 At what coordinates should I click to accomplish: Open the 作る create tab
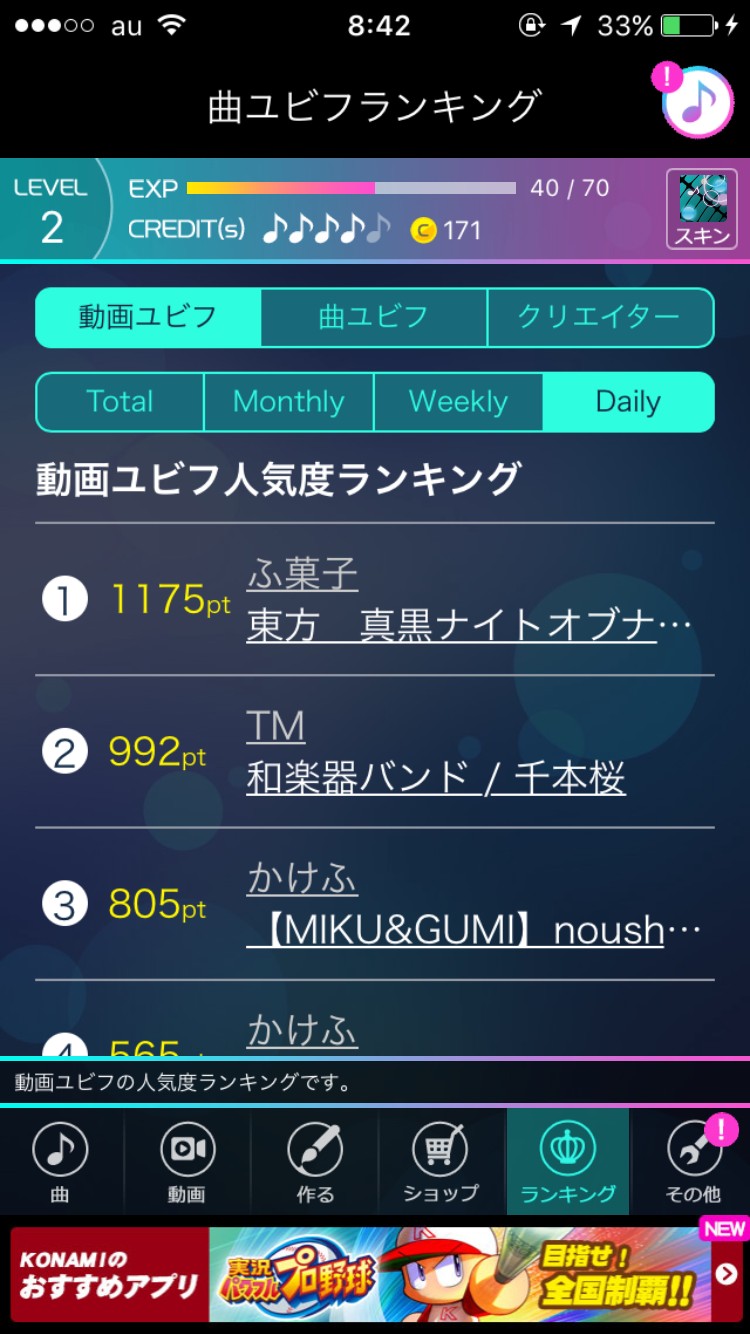click(x=314, y=1162)
